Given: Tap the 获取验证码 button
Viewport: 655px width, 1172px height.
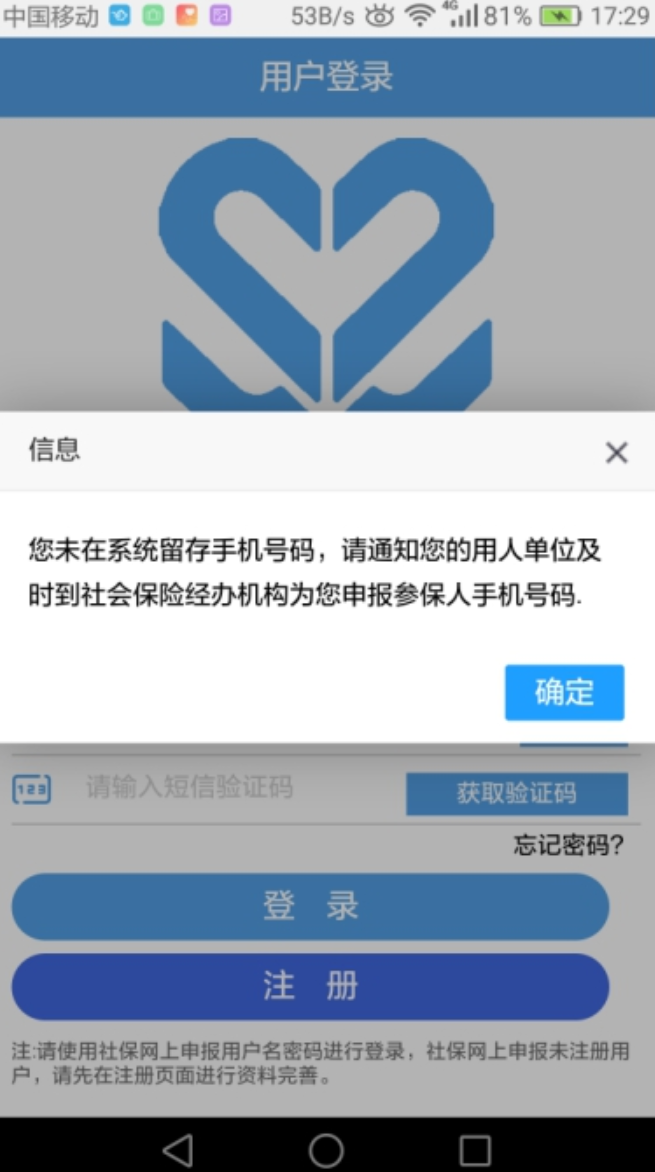Looking at the screenshot, I should 517,793.
